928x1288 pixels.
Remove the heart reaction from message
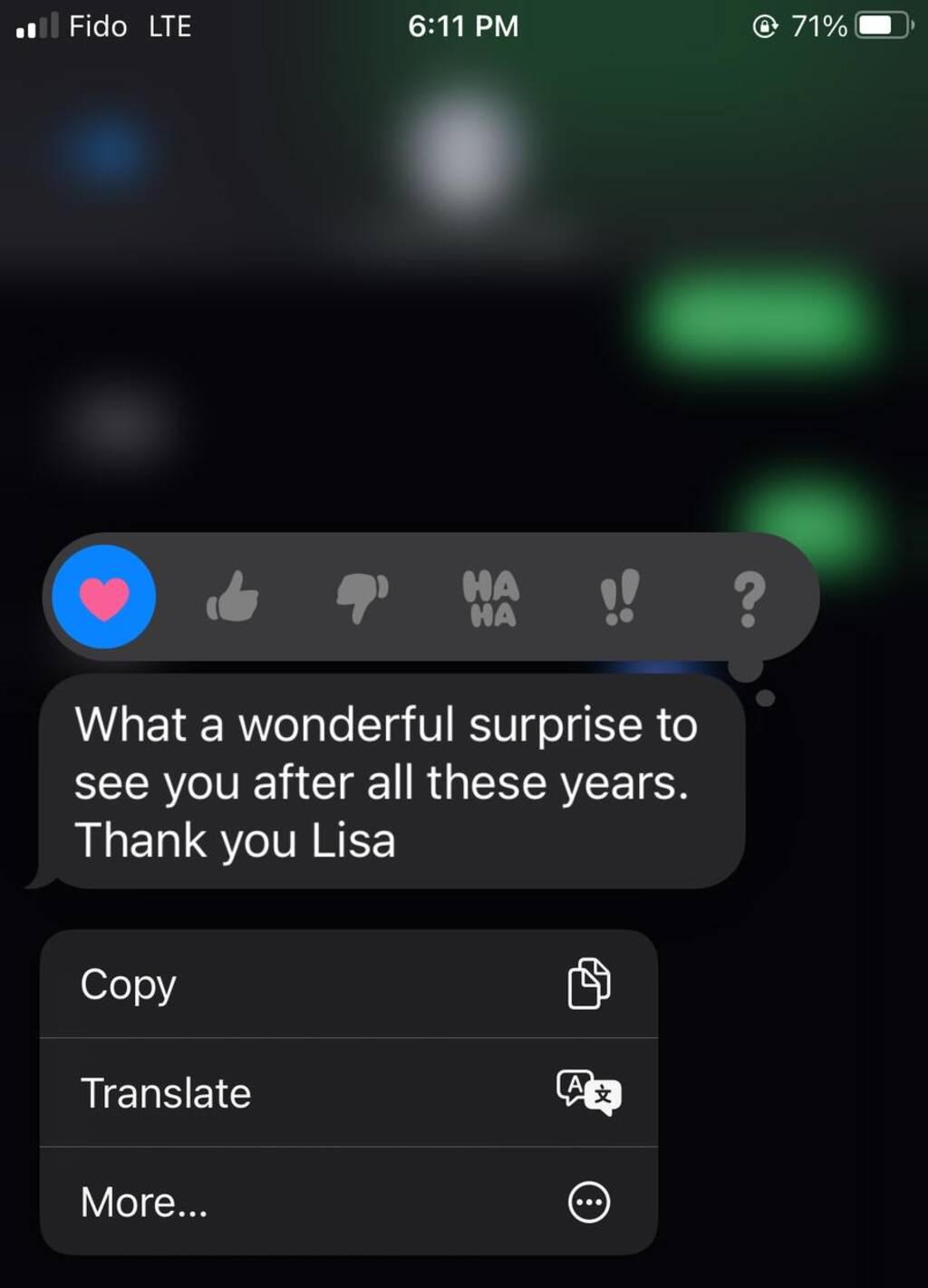103,597
